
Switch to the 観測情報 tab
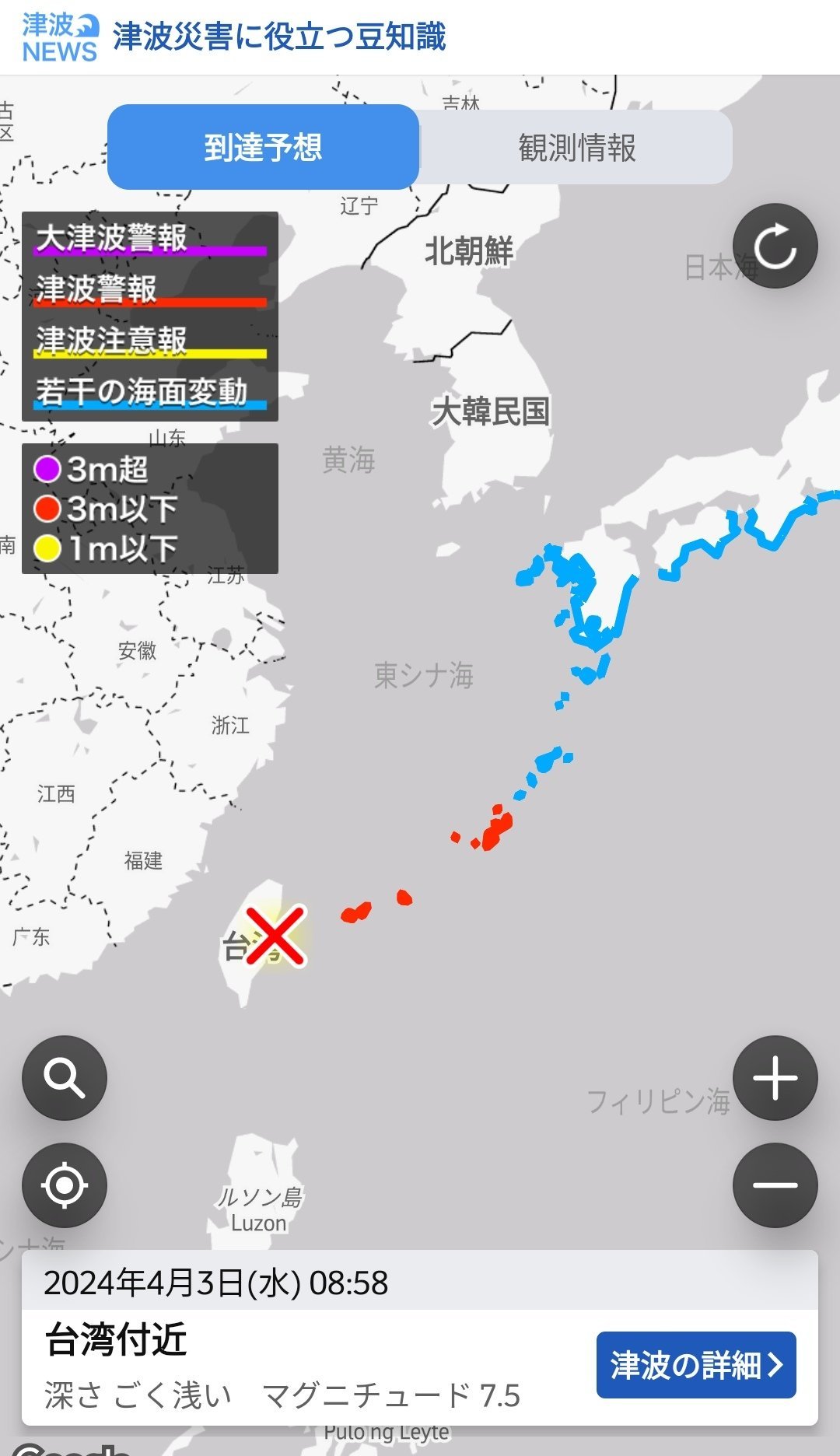[x=576, y=147]
